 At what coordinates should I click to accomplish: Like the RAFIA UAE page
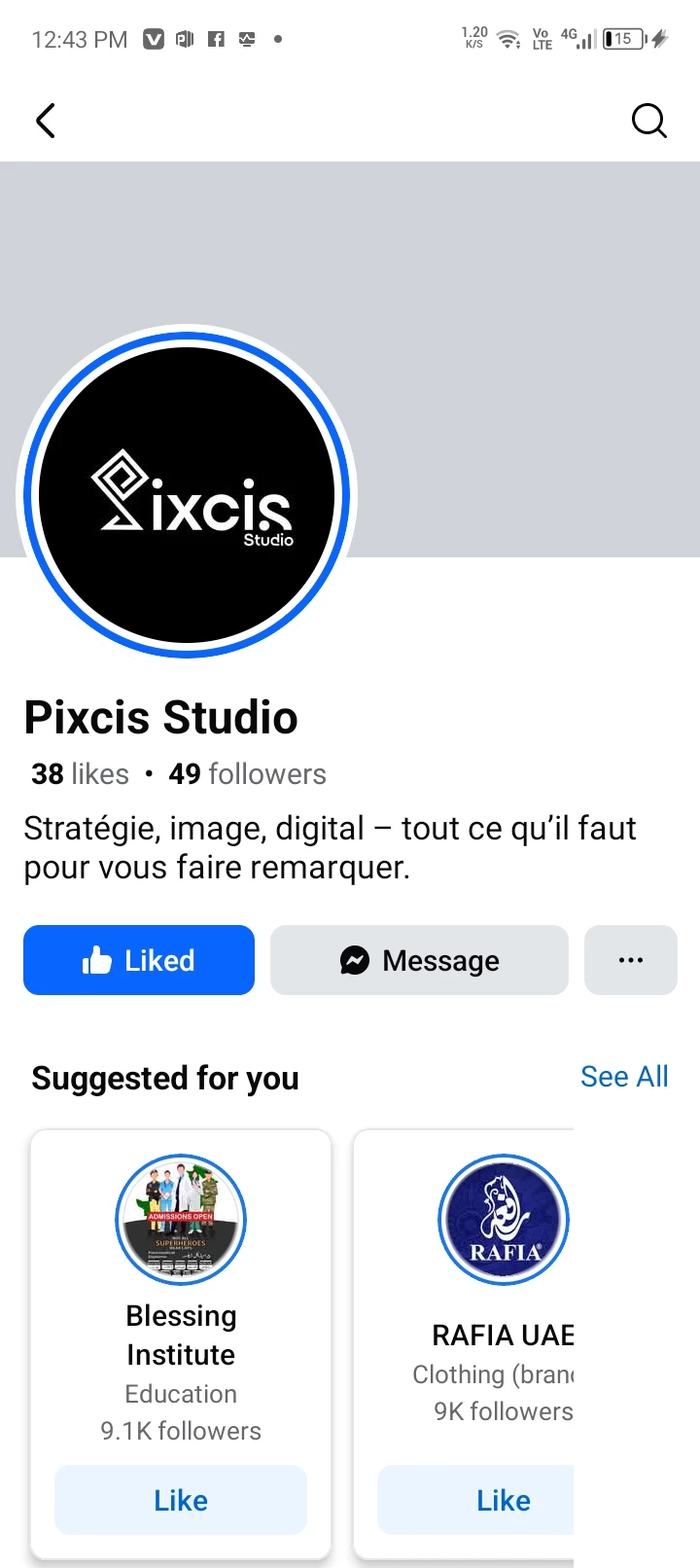(x=475, y=1500)
